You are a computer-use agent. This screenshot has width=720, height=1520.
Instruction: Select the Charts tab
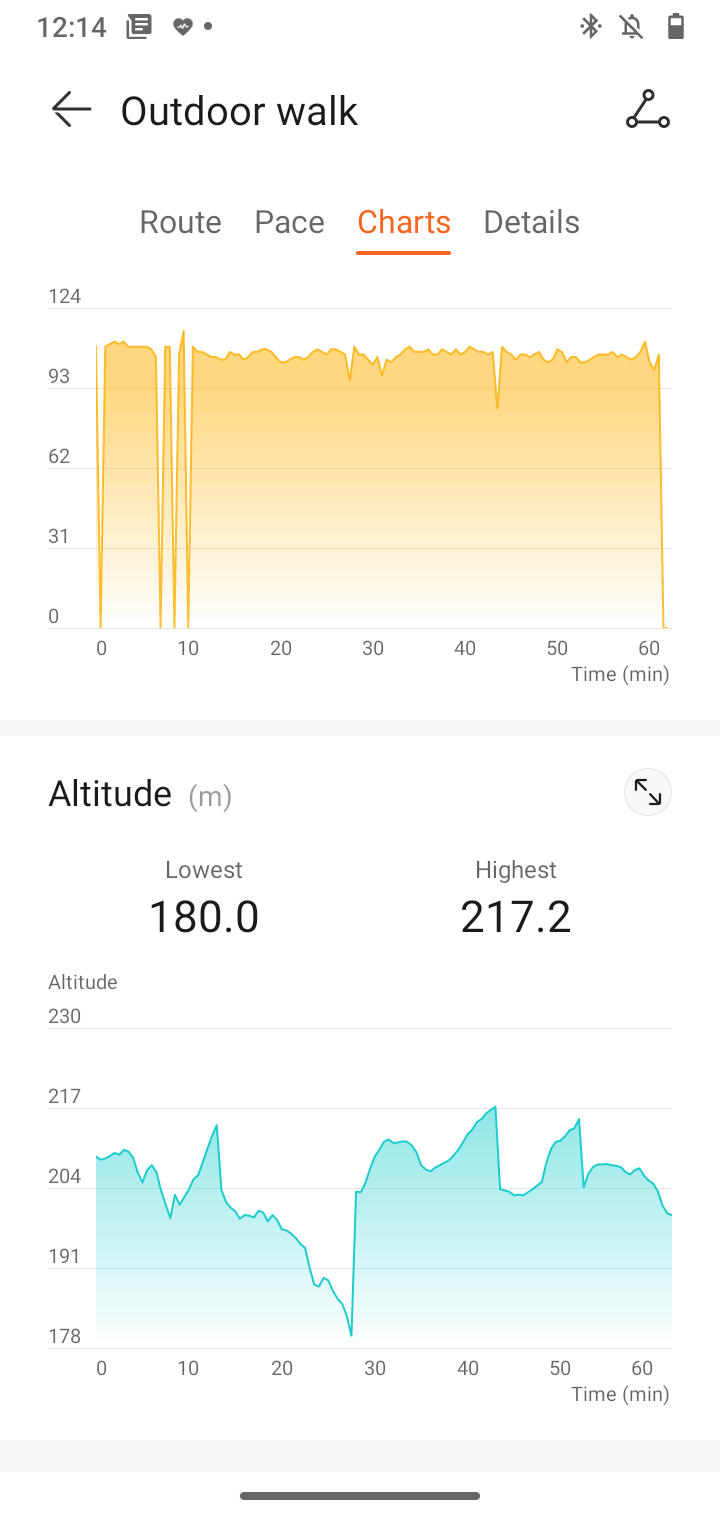404,222
